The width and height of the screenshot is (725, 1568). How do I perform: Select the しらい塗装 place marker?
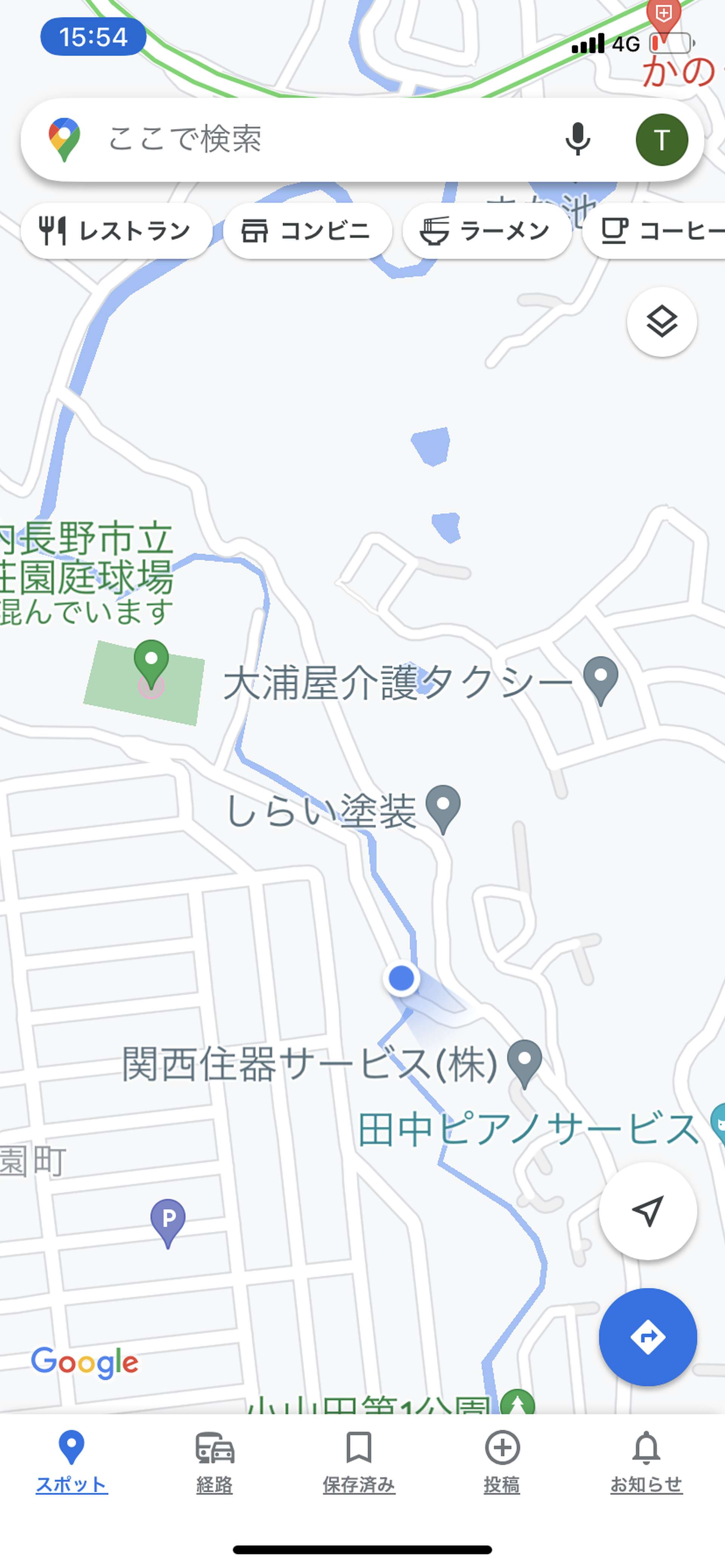443,806
